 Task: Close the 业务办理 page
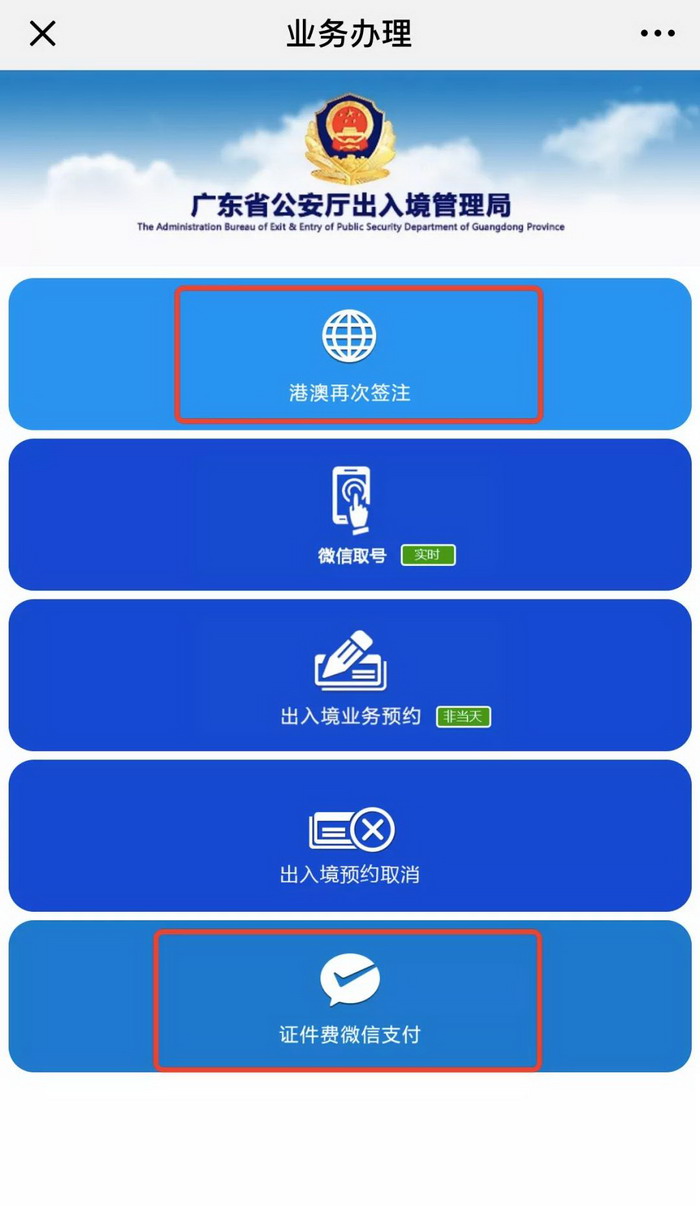click(x=42, y=34)
